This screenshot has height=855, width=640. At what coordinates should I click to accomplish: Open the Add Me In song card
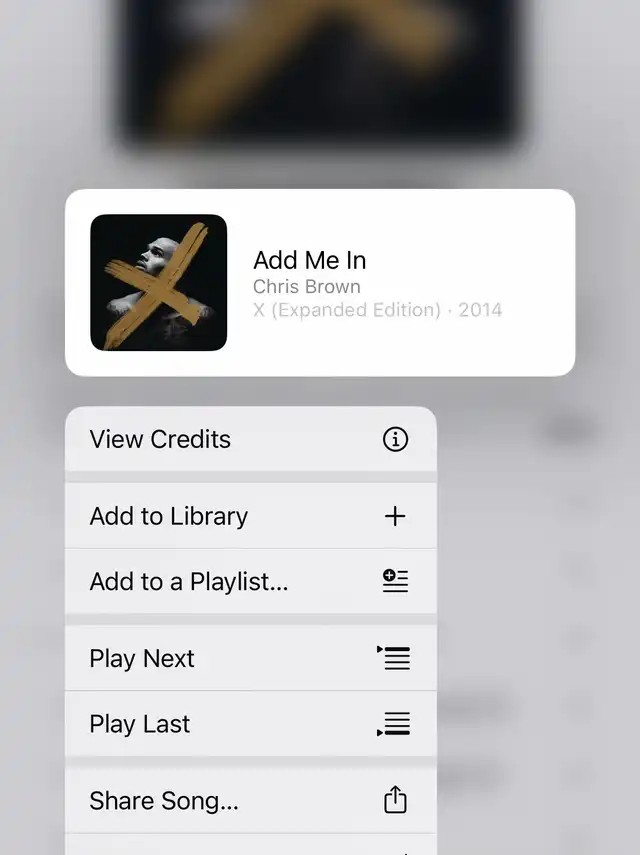[x=320, y=283]
